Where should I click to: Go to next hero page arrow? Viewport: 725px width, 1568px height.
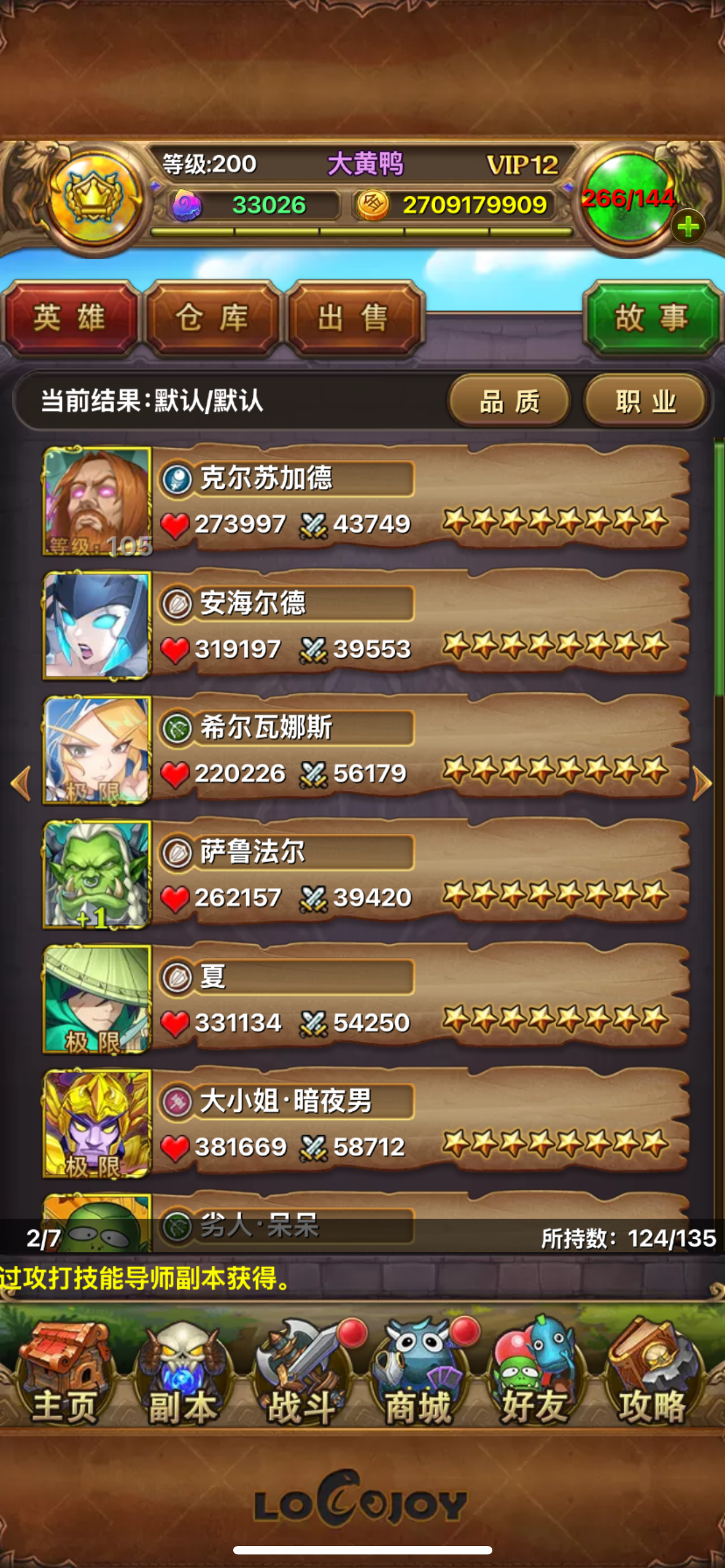click(702, 783)
